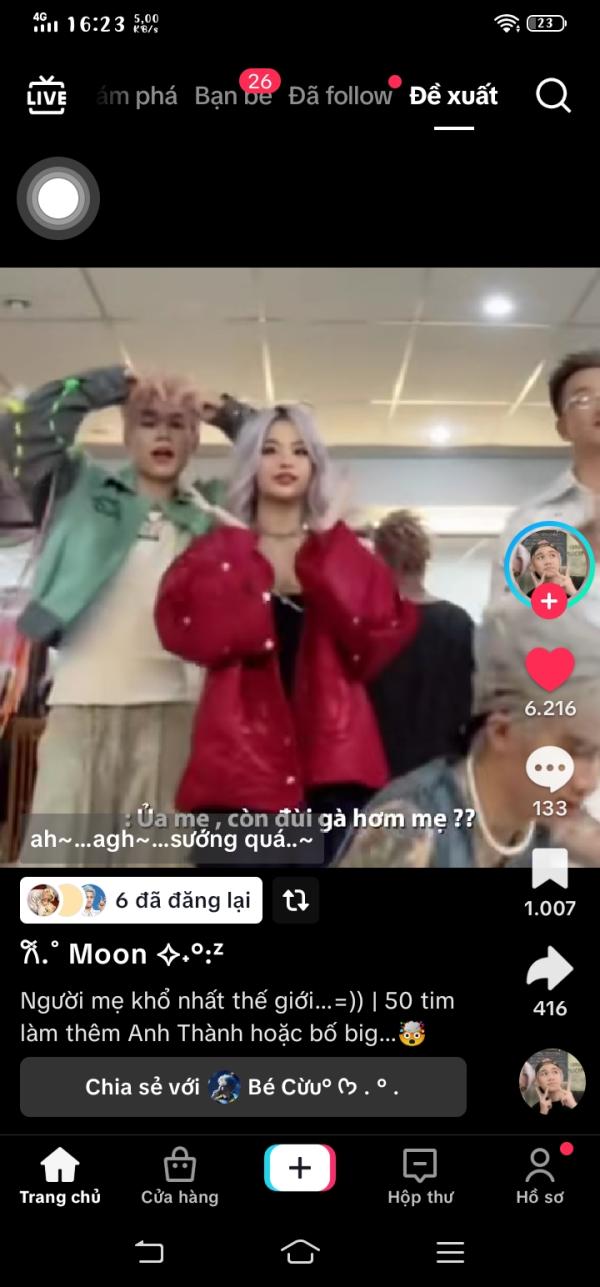
Task: Save this video to bookmarks
Action: (x=550, y=870)
